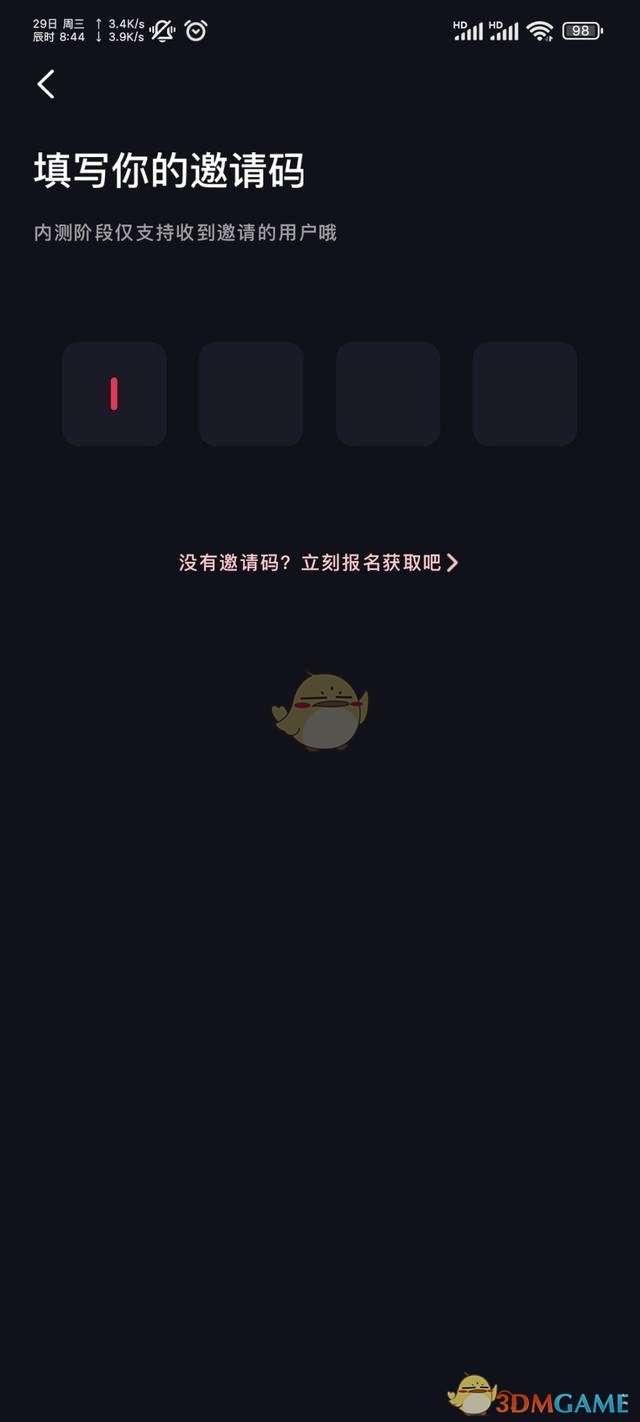
Task: Focus the third invitation code box
Action: 388,394
